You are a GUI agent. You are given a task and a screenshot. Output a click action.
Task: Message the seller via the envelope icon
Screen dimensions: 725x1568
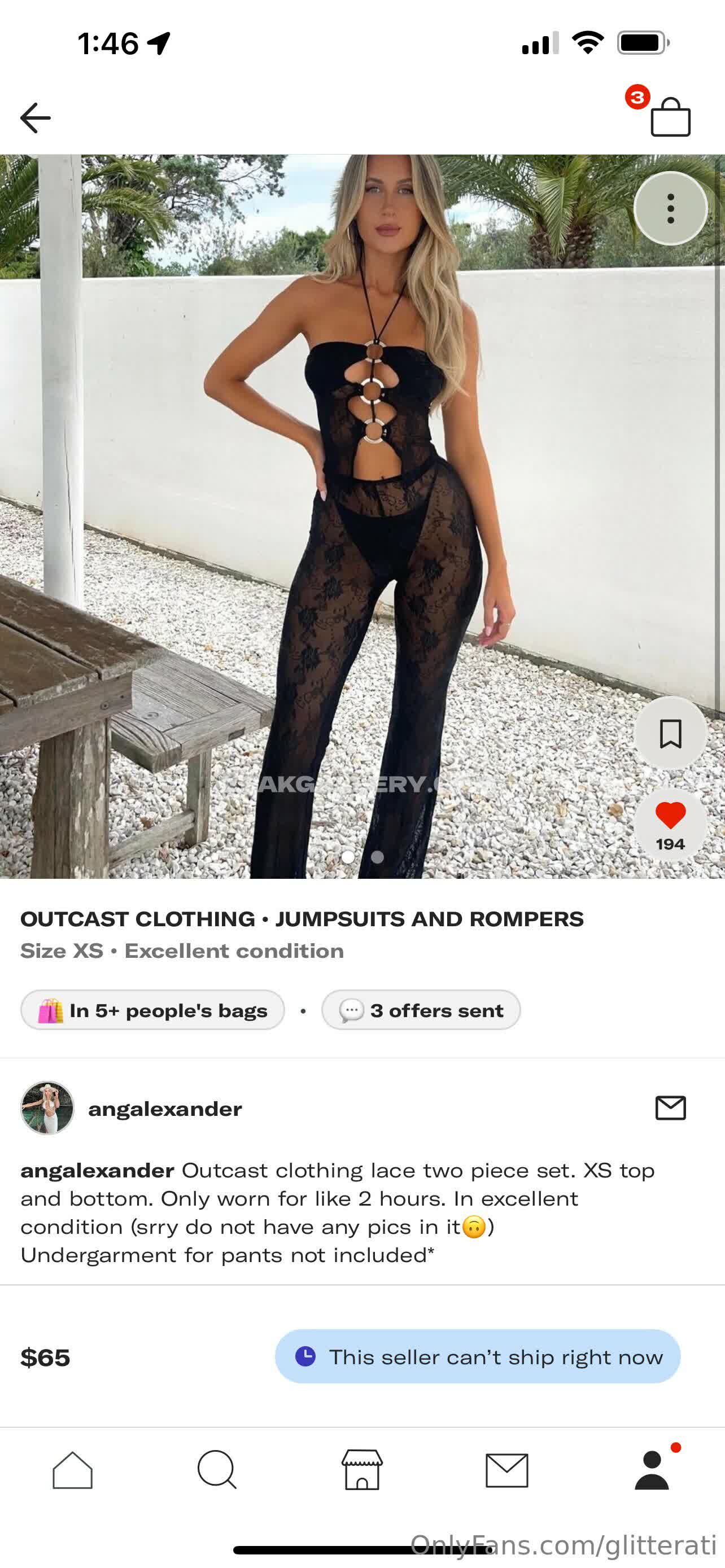coord(670,1108)
